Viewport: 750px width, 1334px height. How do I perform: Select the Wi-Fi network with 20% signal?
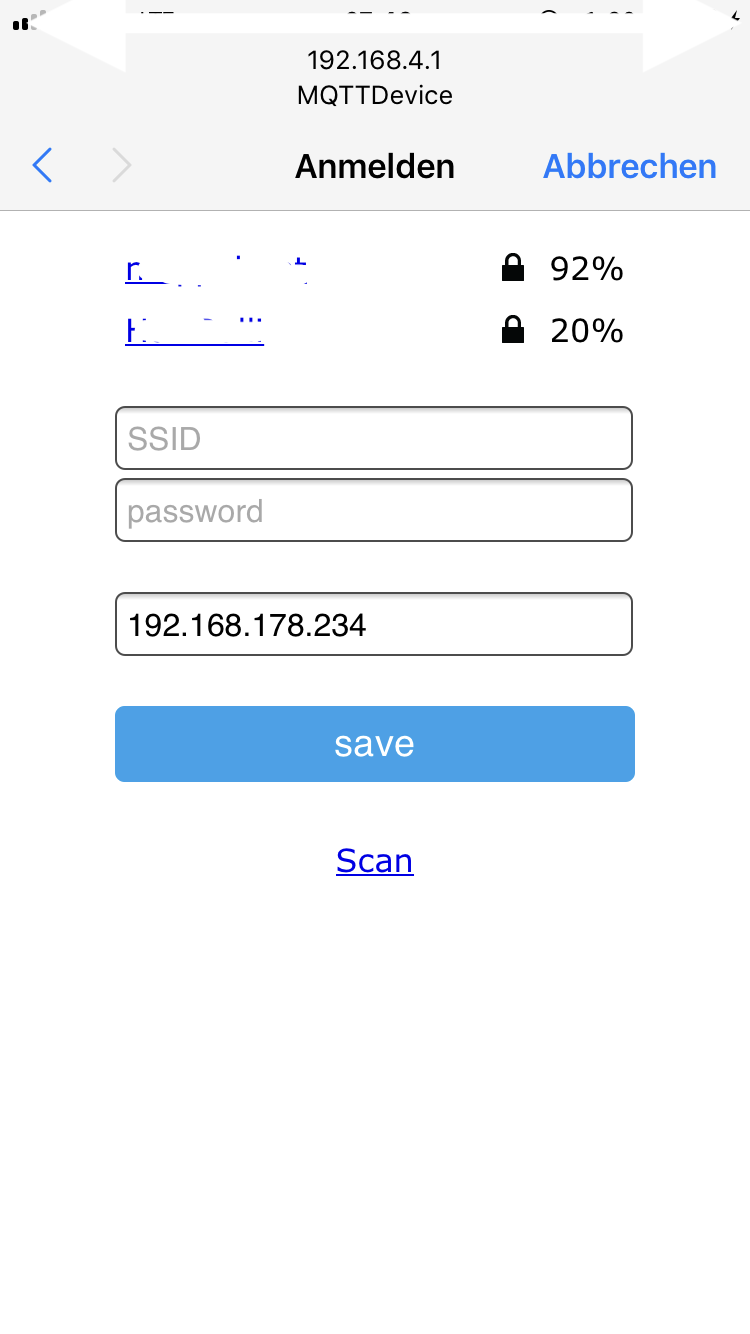click(195, 331)
